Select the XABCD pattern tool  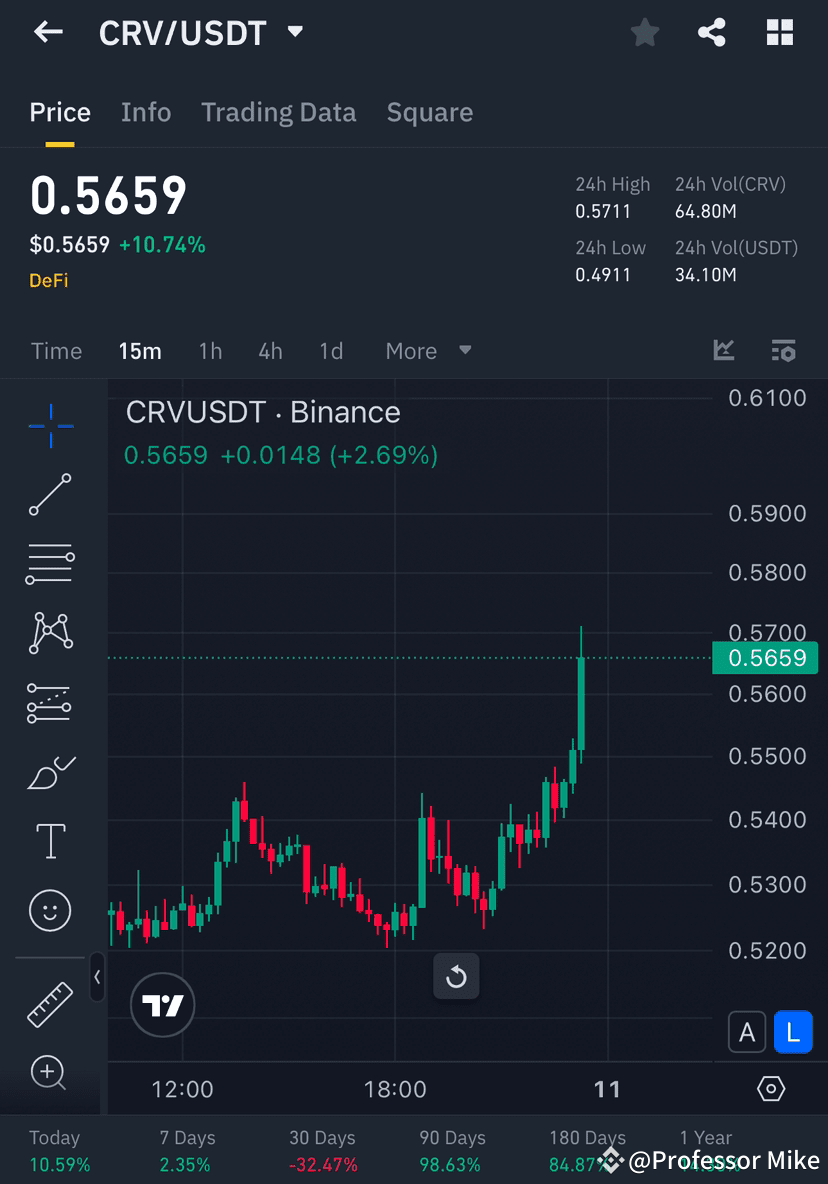point(50,633)
